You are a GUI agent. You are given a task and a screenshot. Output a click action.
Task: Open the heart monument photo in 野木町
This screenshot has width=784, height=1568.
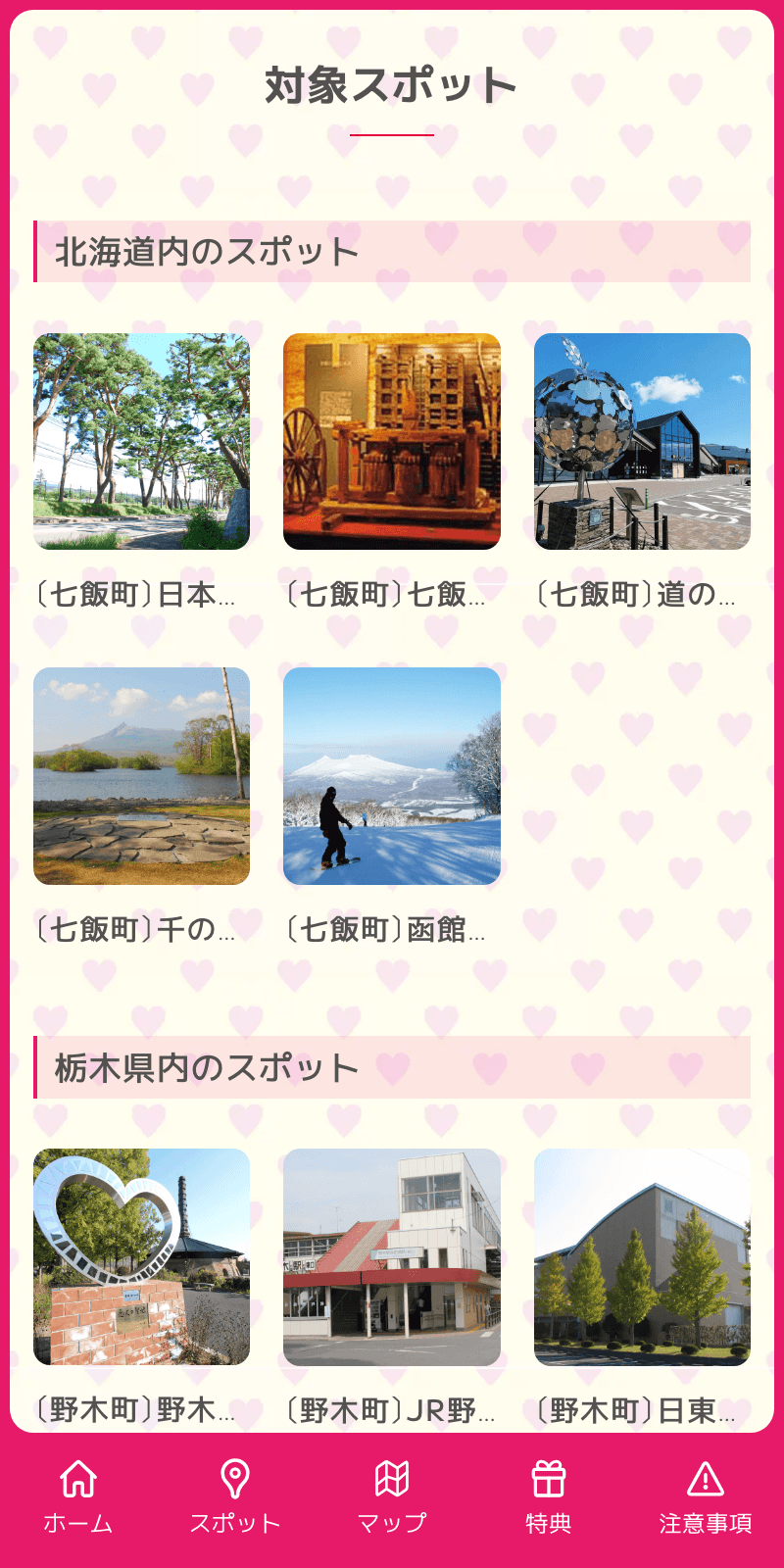142,1260
